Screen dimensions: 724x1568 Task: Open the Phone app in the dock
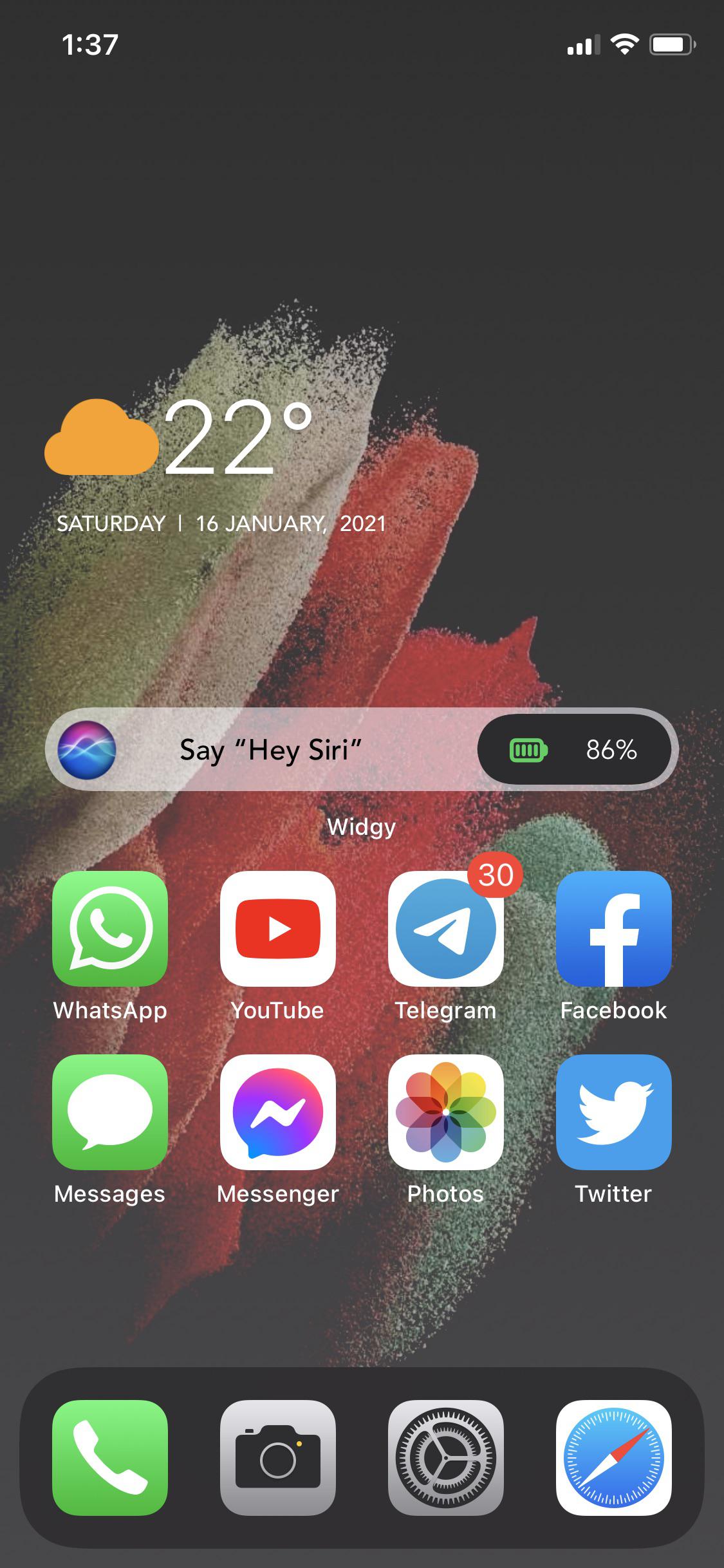point(110,1457)
